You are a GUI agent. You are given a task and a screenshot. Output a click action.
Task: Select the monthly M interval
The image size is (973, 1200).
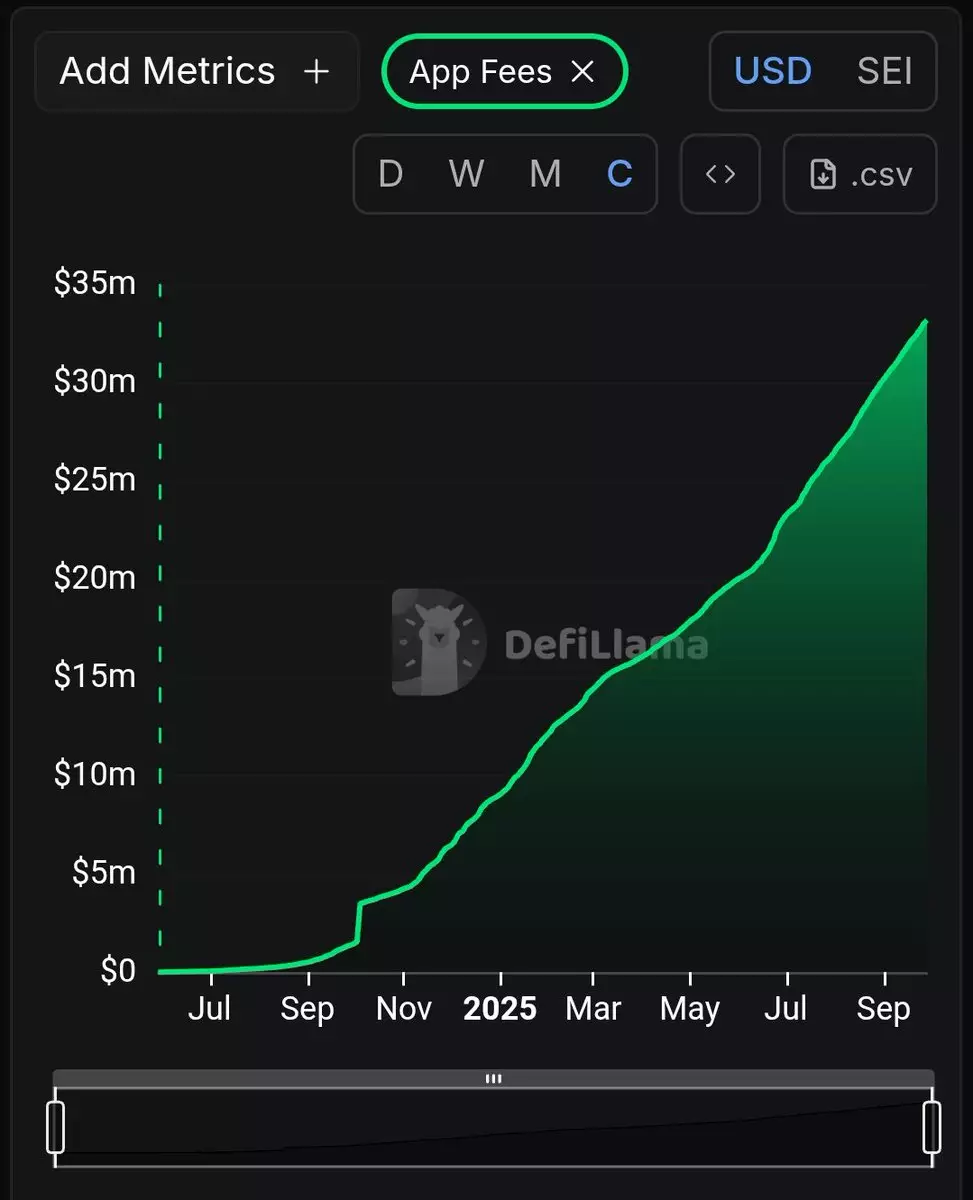click(545, 174)
